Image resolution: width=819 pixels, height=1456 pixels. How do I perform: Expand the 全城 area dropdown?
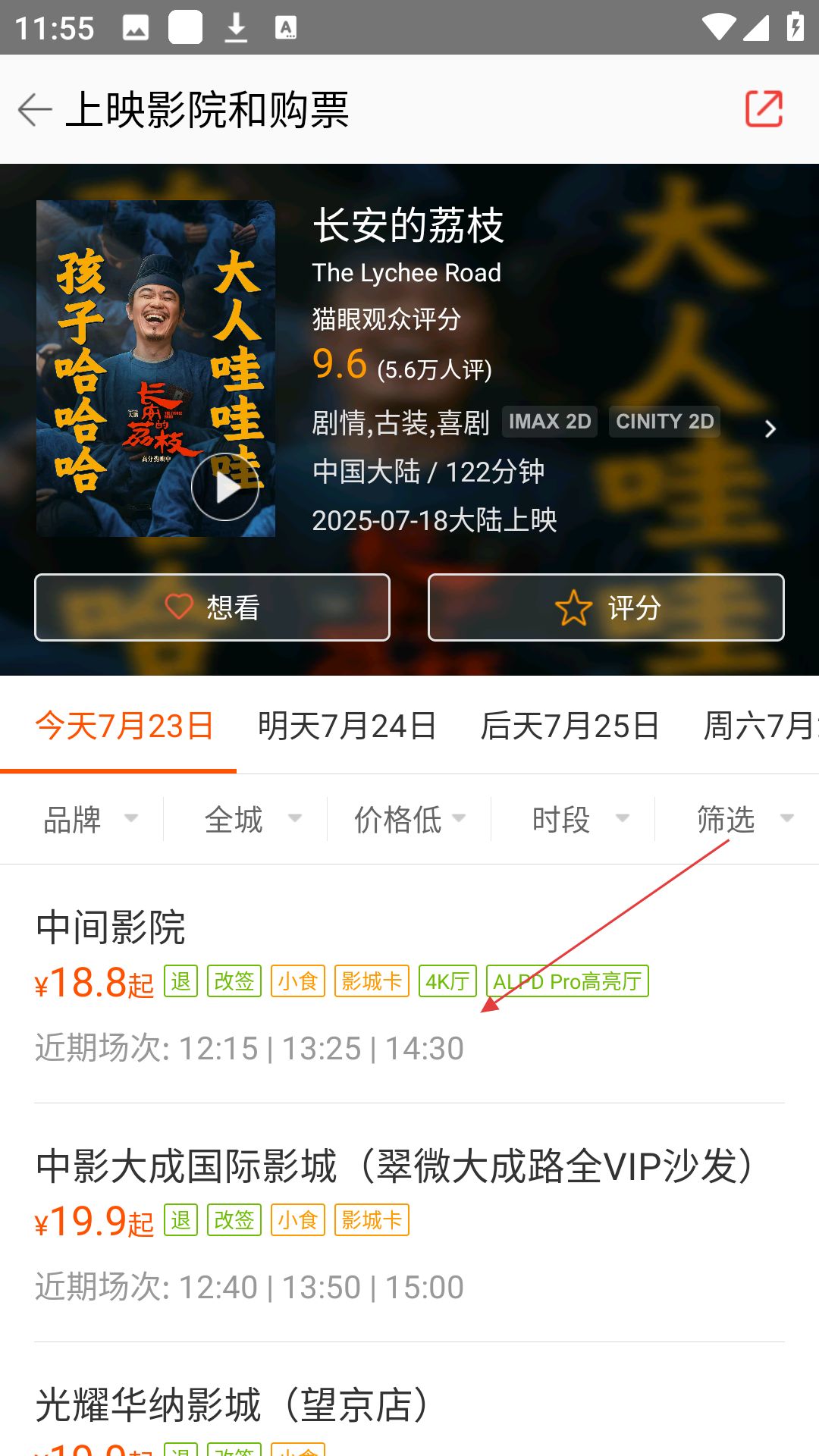tap(252, 819)
